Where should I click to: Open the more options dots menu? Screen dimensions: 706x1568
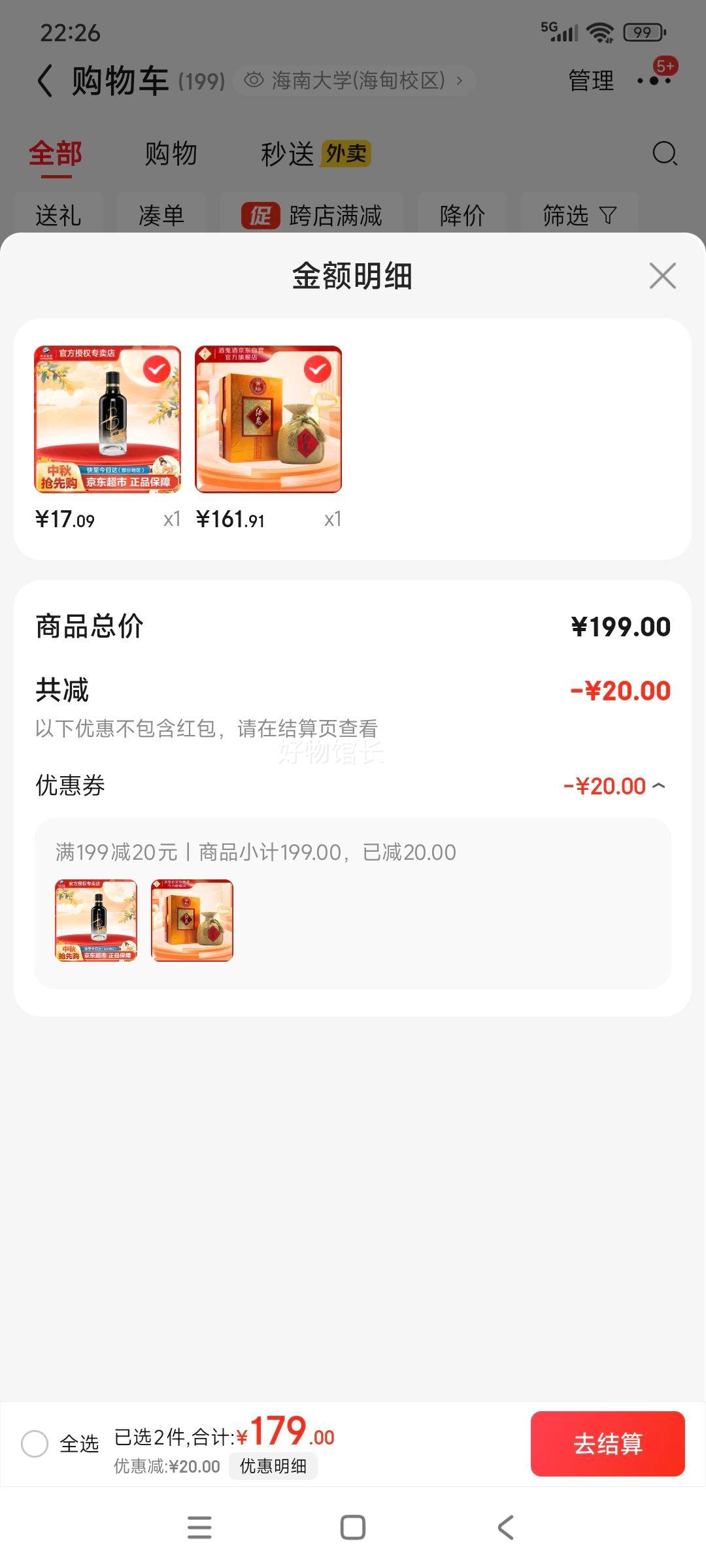[x=654, y=81]
